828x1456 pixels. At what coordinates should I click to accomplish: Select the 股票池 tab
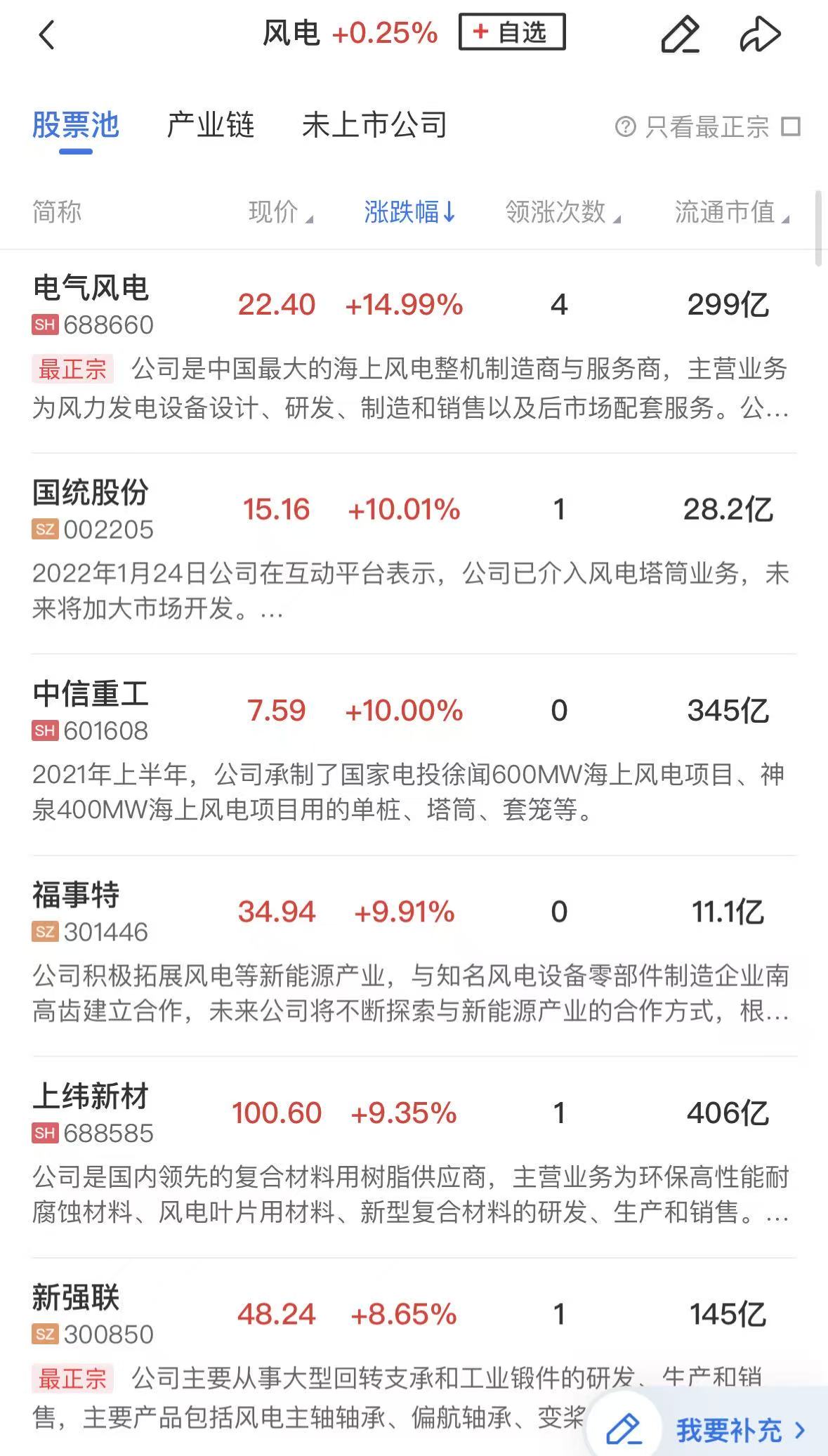[x=76, y=125]
